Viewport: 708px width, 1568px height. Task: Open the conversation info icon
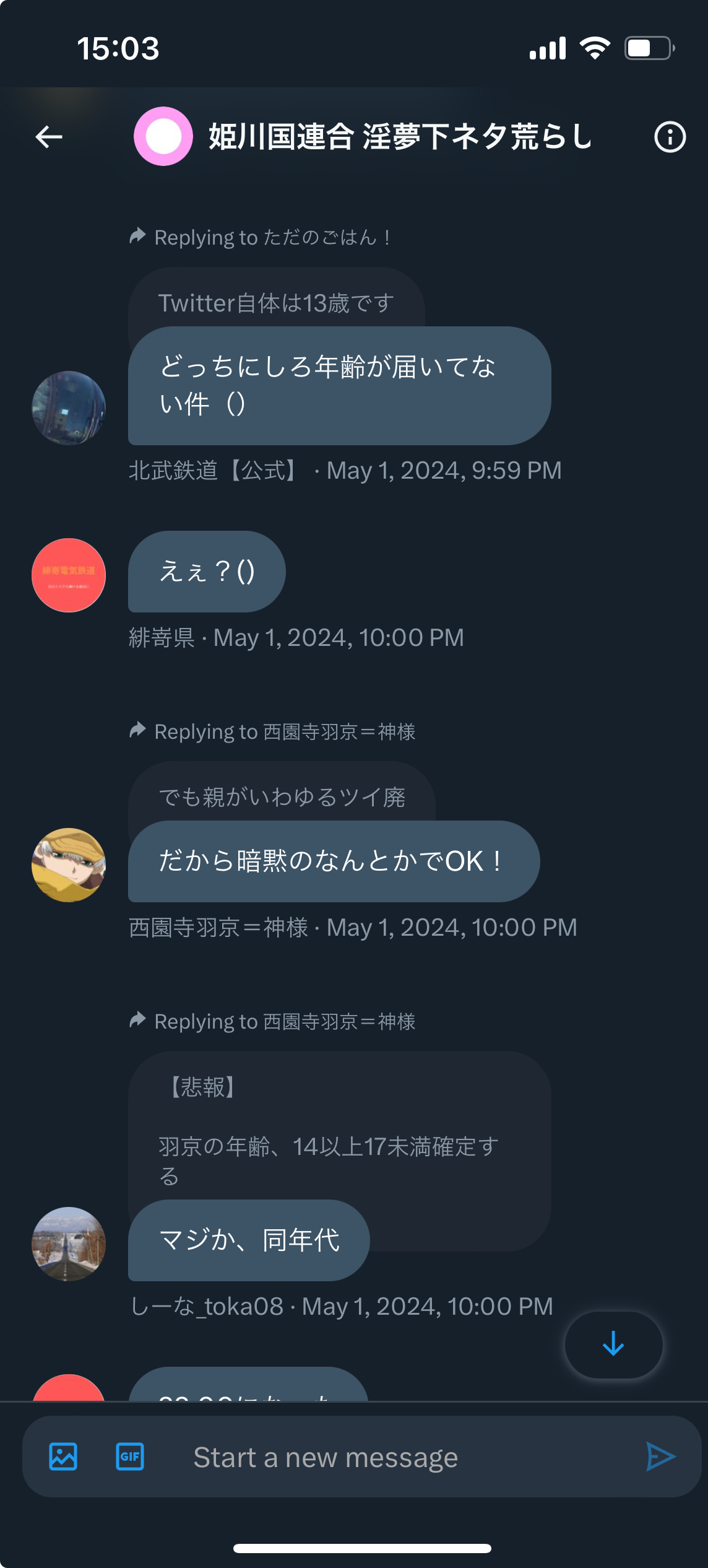coord(670,137)
